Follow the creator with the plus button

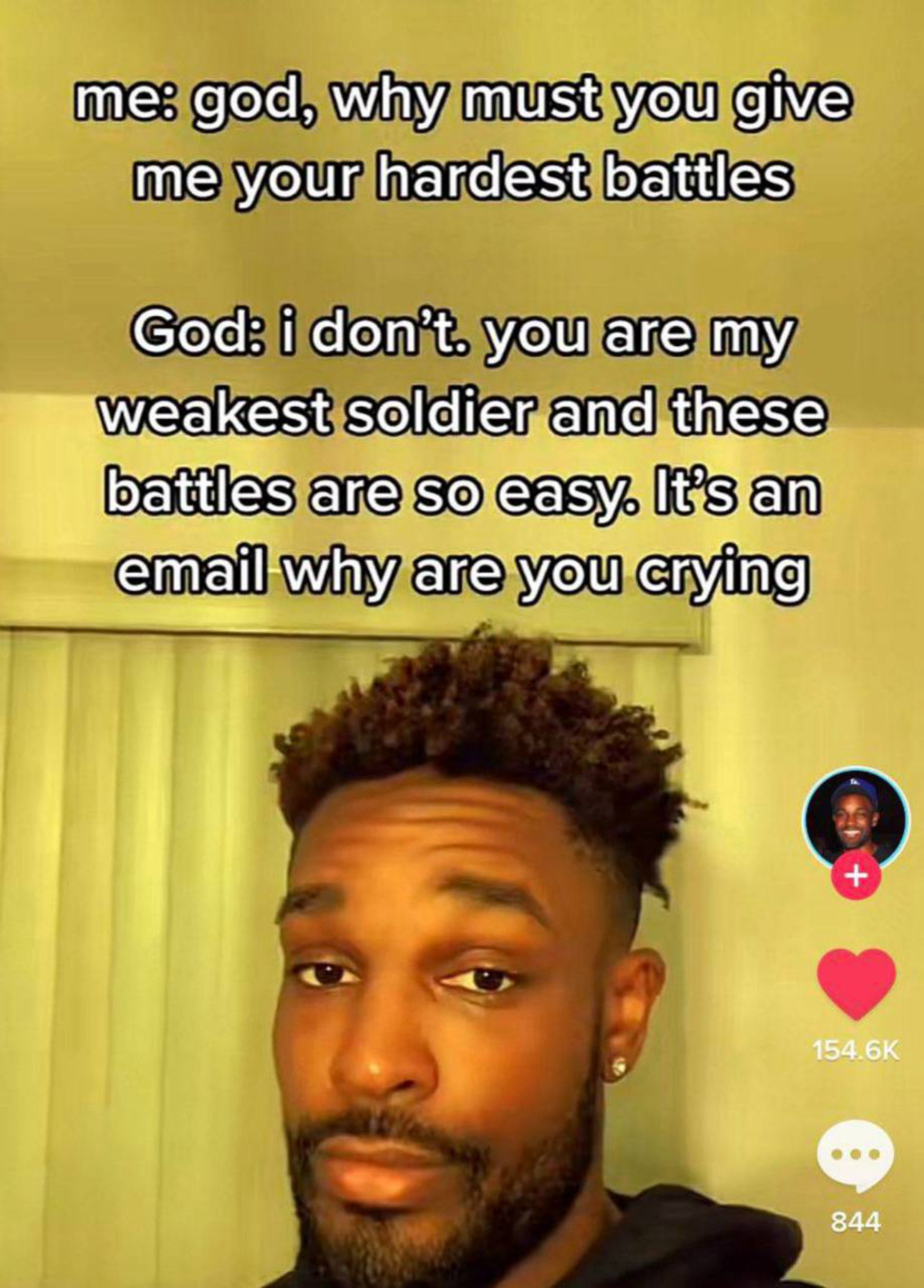click(x=856, y=875)
